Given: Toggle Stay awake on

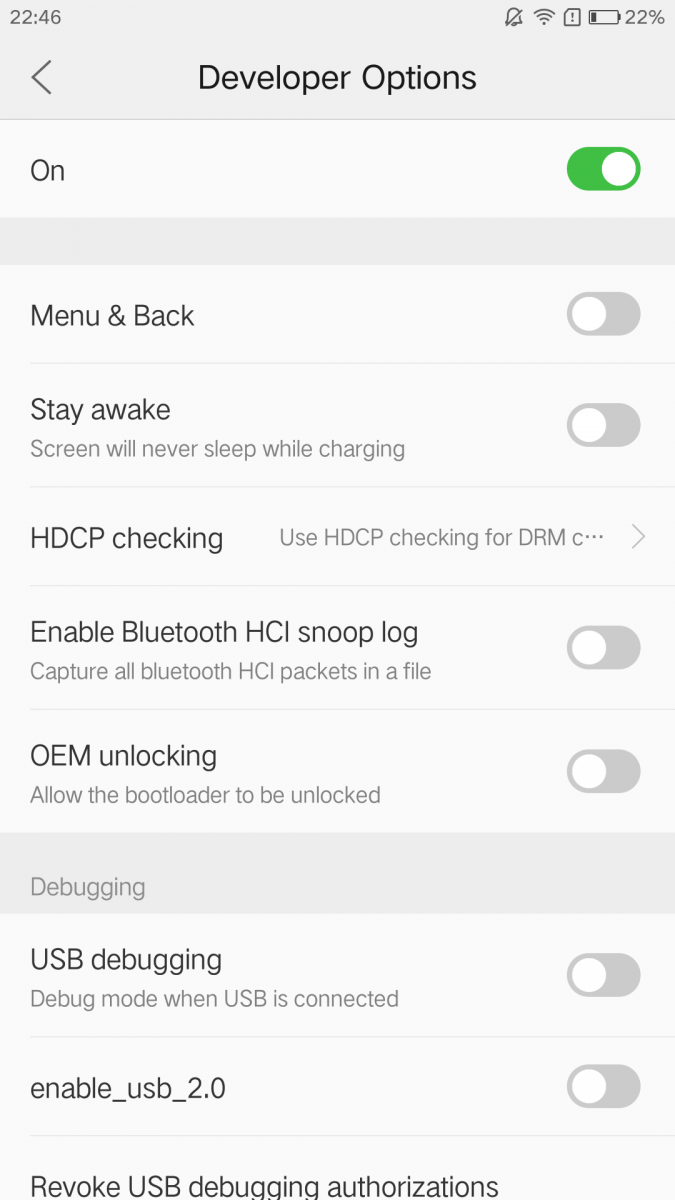Looking at the screenshot, I should (x=603, y=425).
